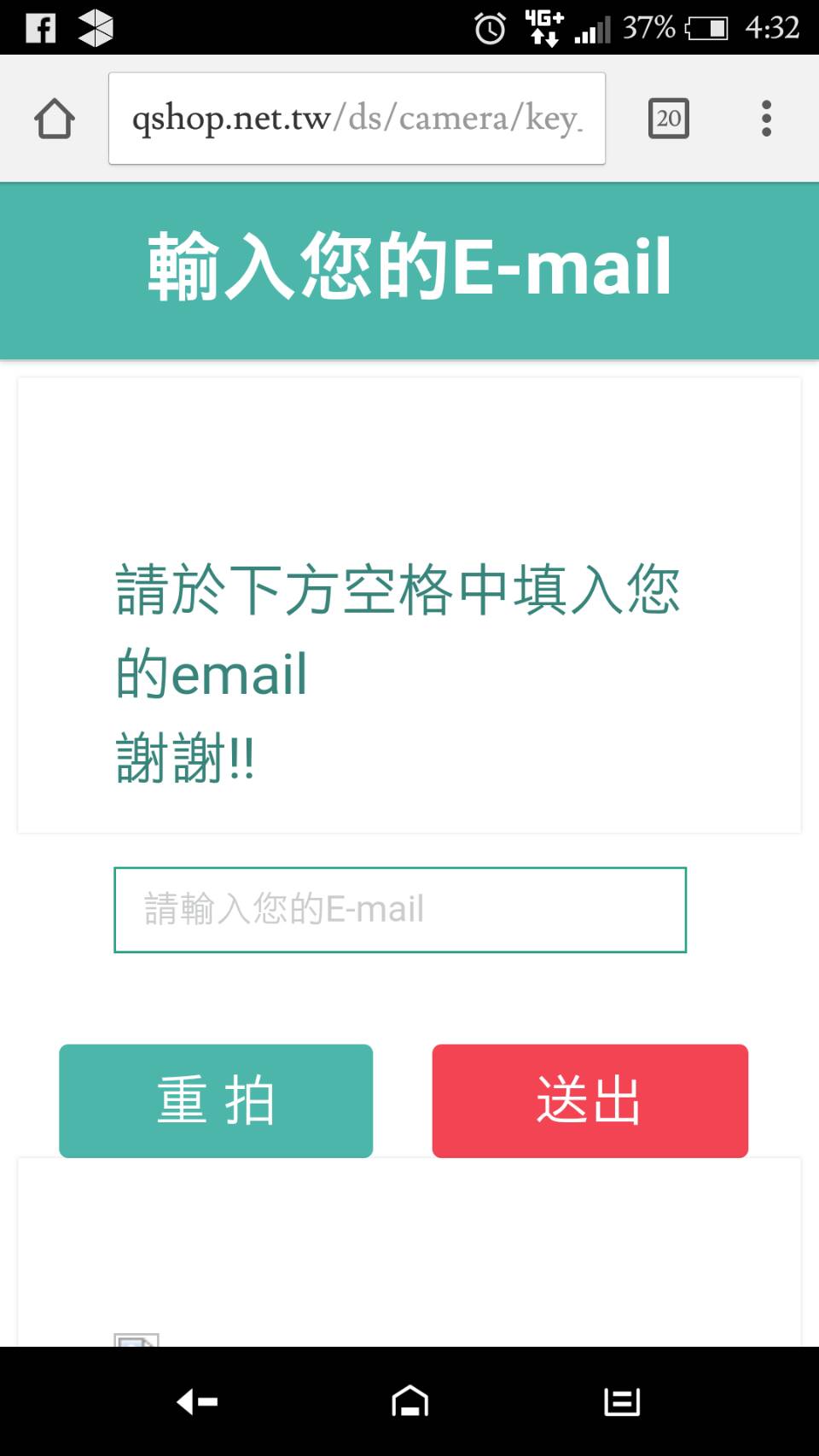Go back using the system back button
The width and height of the screenshot is (819, 1456).
pos(197,1401)
